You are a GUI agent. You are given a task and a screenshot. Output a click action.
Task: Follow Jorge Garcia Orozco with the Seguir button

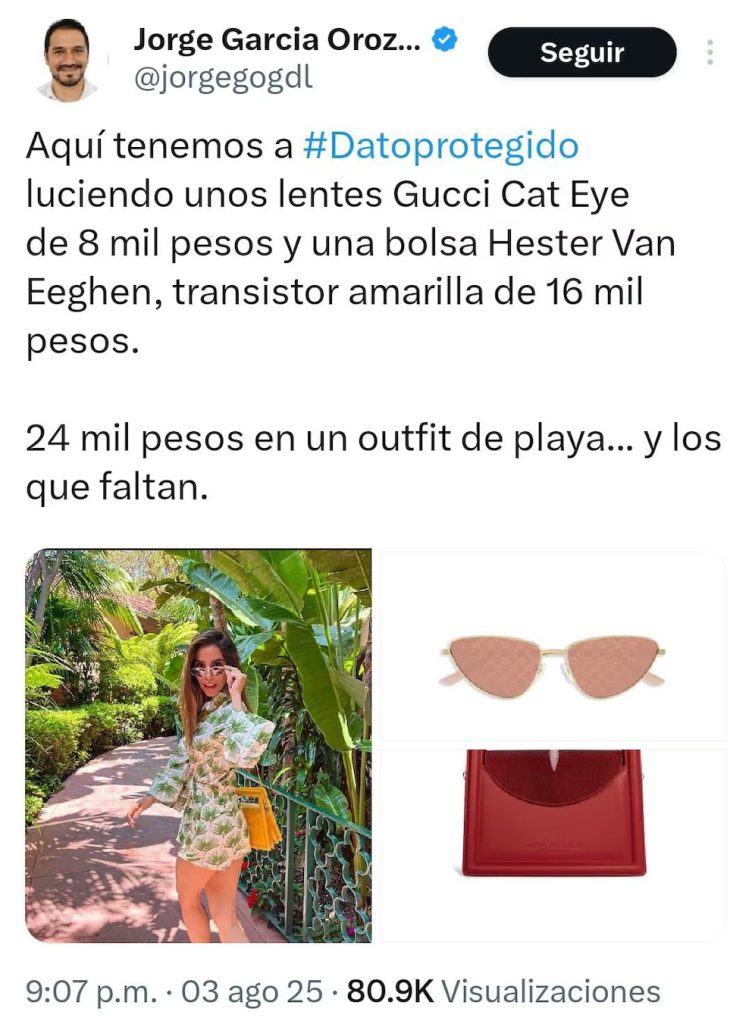[581, 53]
